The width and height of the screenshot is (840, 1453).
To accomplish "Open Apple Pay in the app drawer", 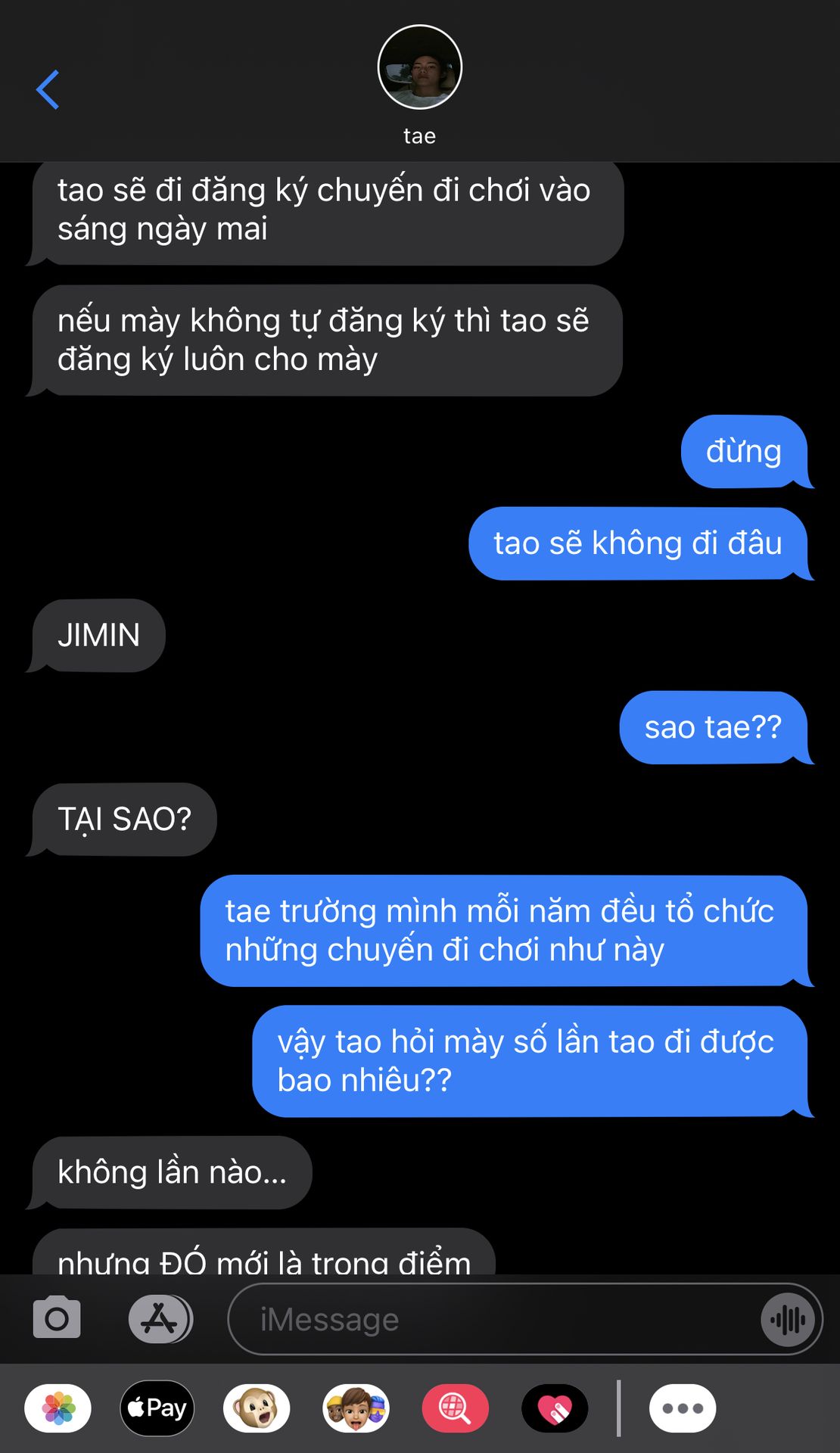I will pos(157,1408).
